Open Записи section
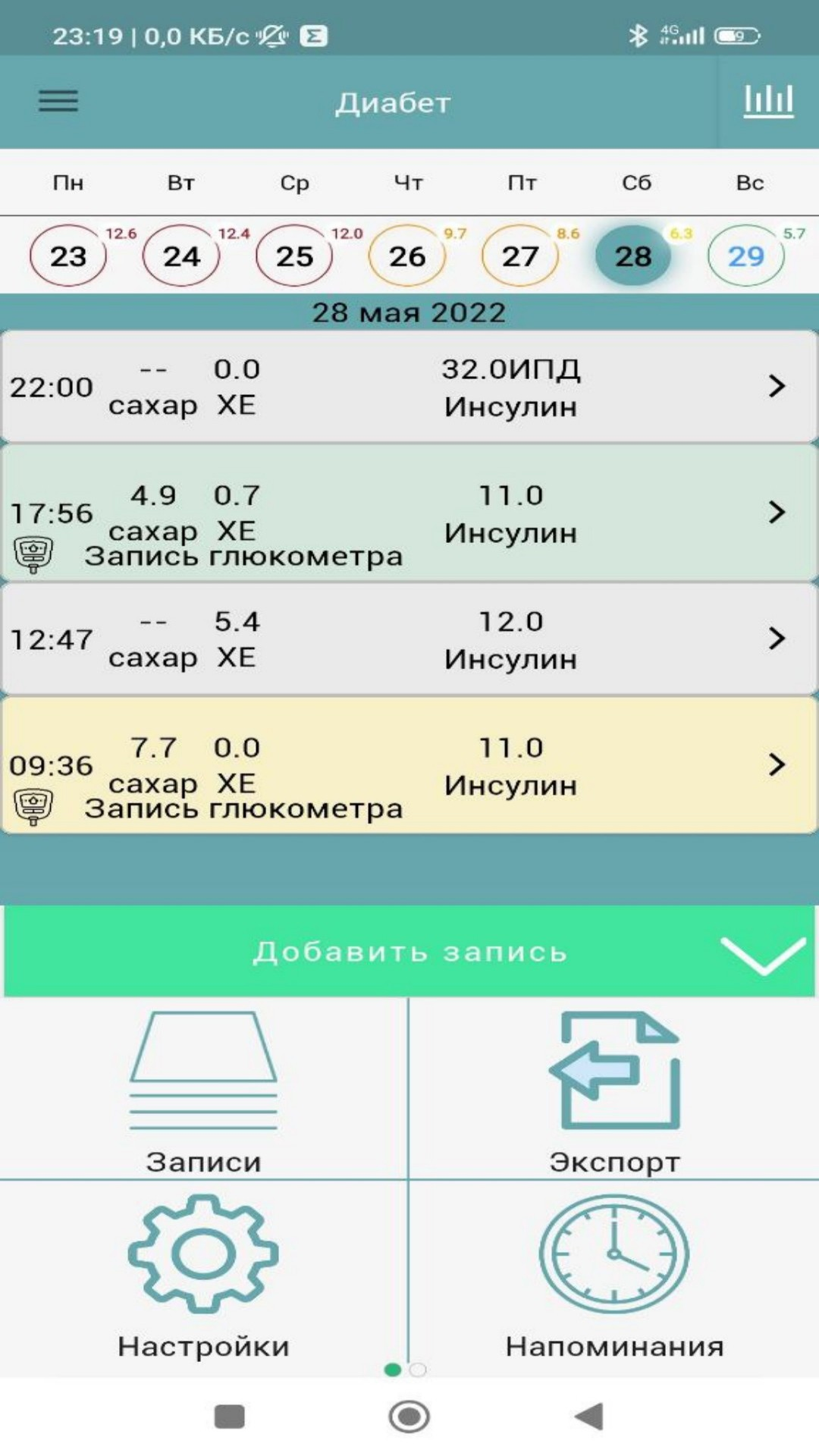819x1456 pixels. click(203, 1089)
